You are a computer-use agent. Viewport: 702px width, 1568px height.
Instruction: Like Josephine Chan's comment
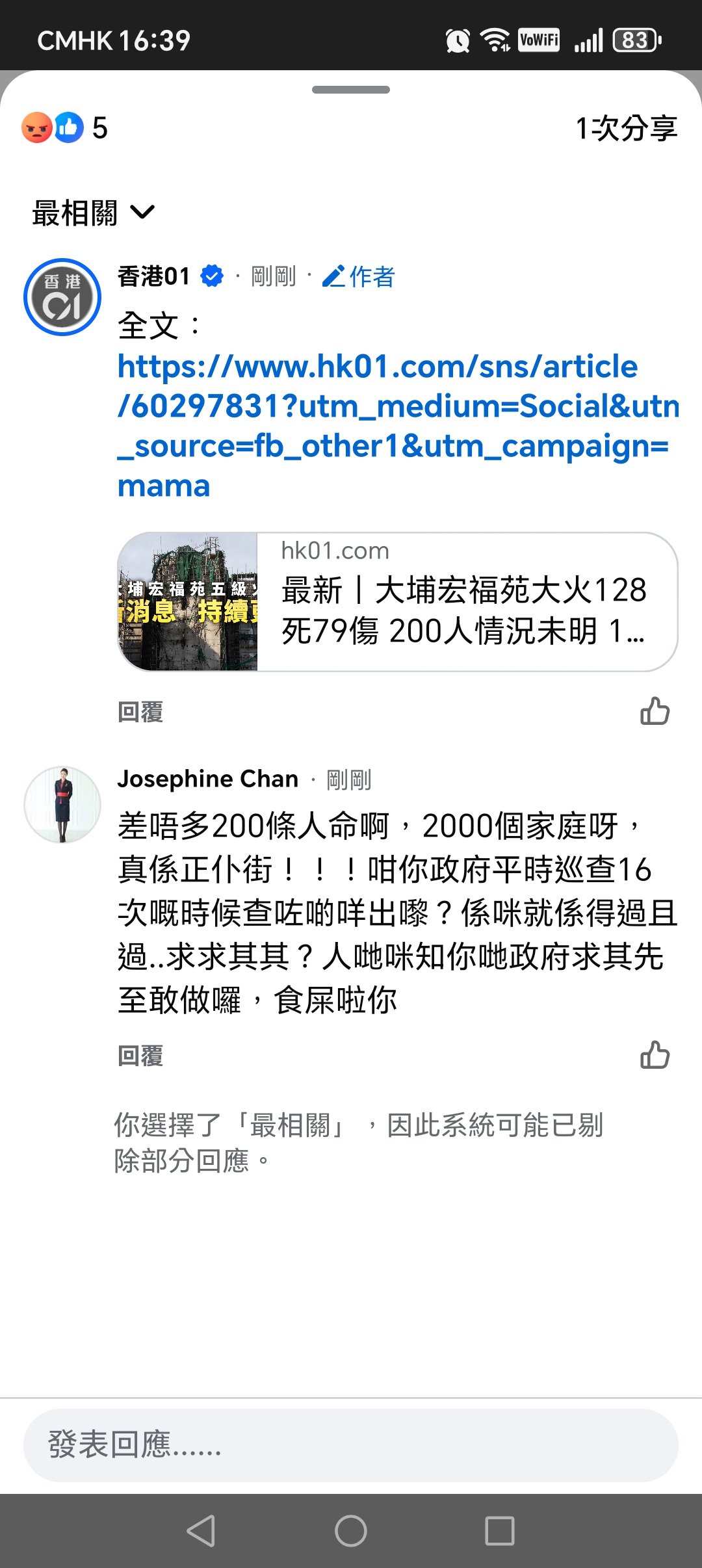pos(654,1055)
